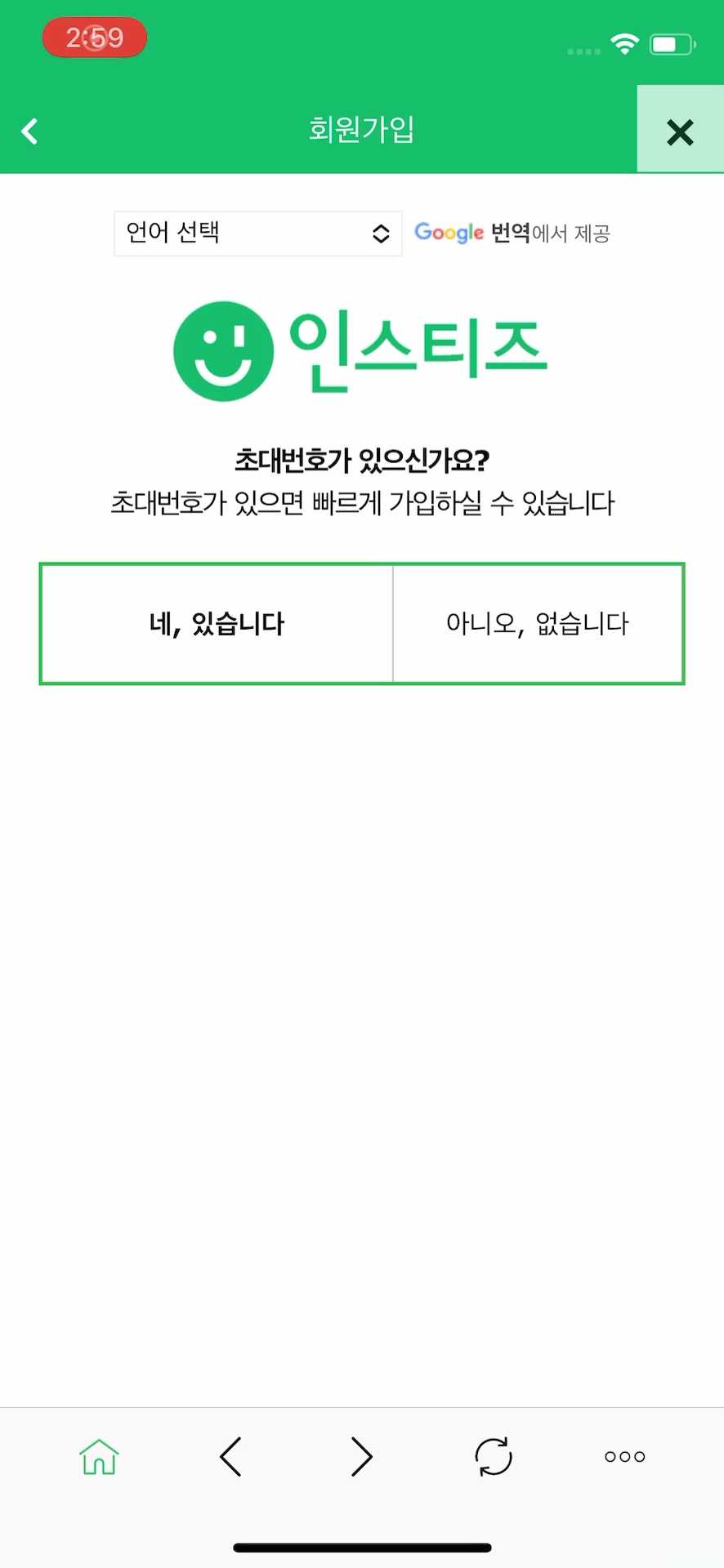Tap the back navigation chevron in the toolbar
This screenshot has width=724, height=1568.
(x=230, y=1457)
